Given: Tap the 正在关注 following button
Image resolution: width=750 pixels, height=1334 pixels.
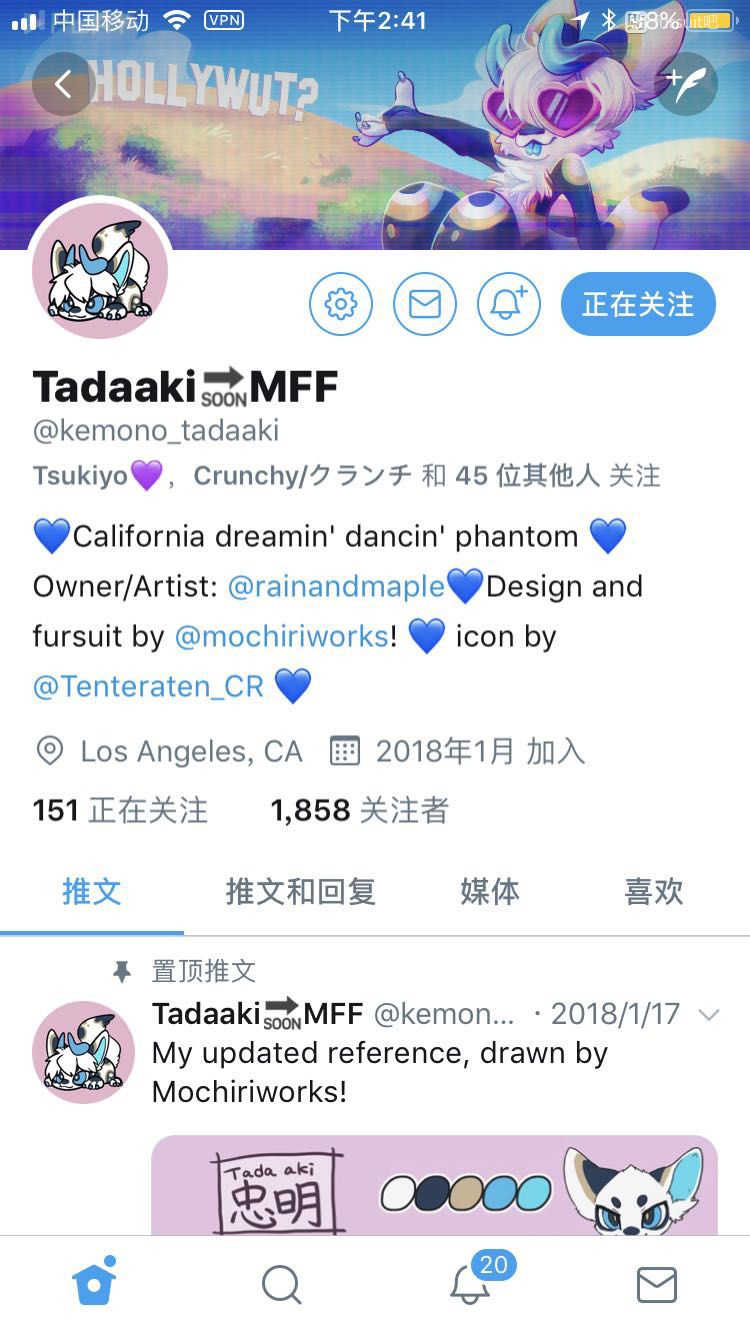Looking at the screenshot, I should (x=638, y=304).
